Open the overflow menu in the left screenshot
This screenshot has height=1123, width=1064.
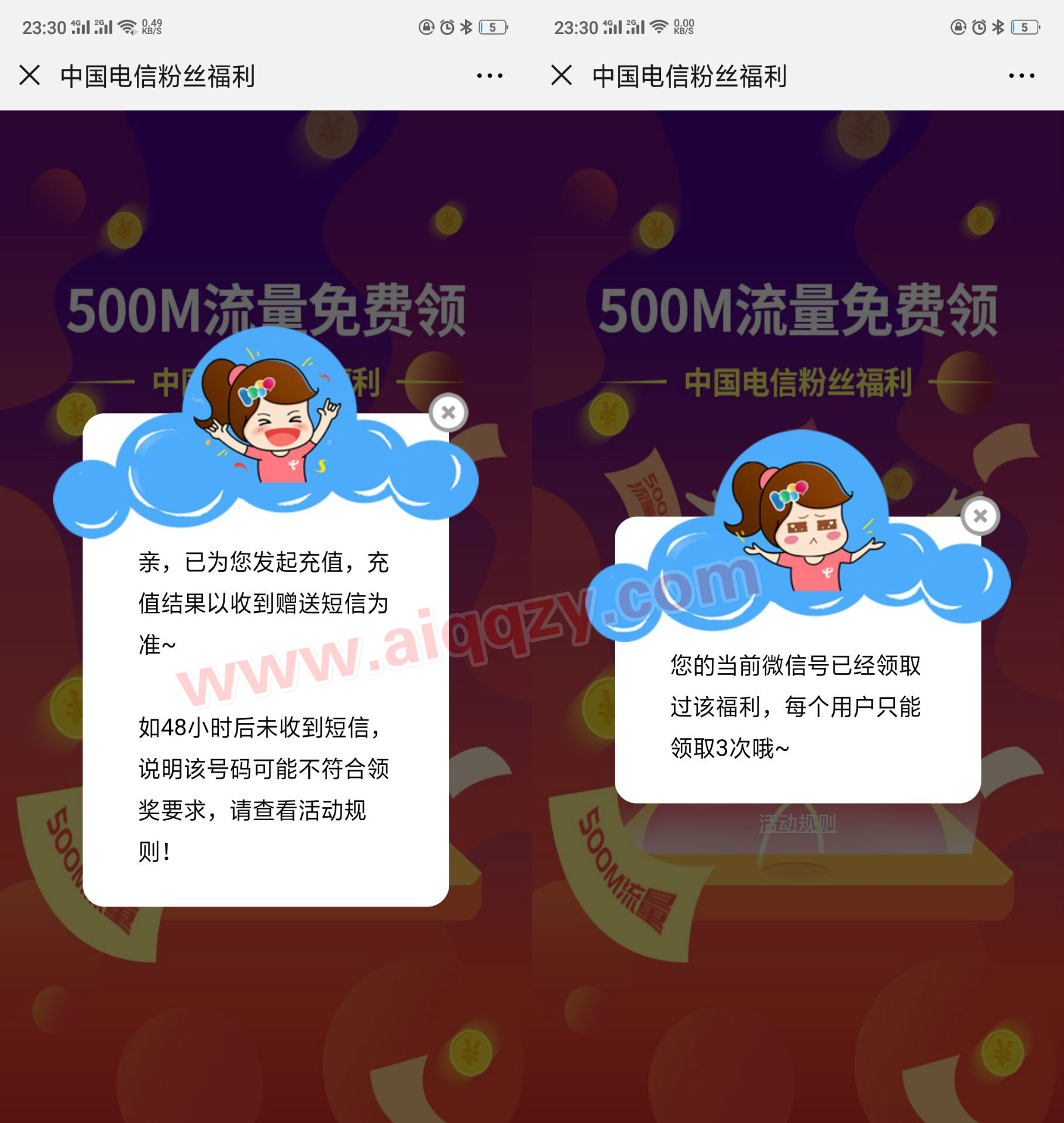489,75
